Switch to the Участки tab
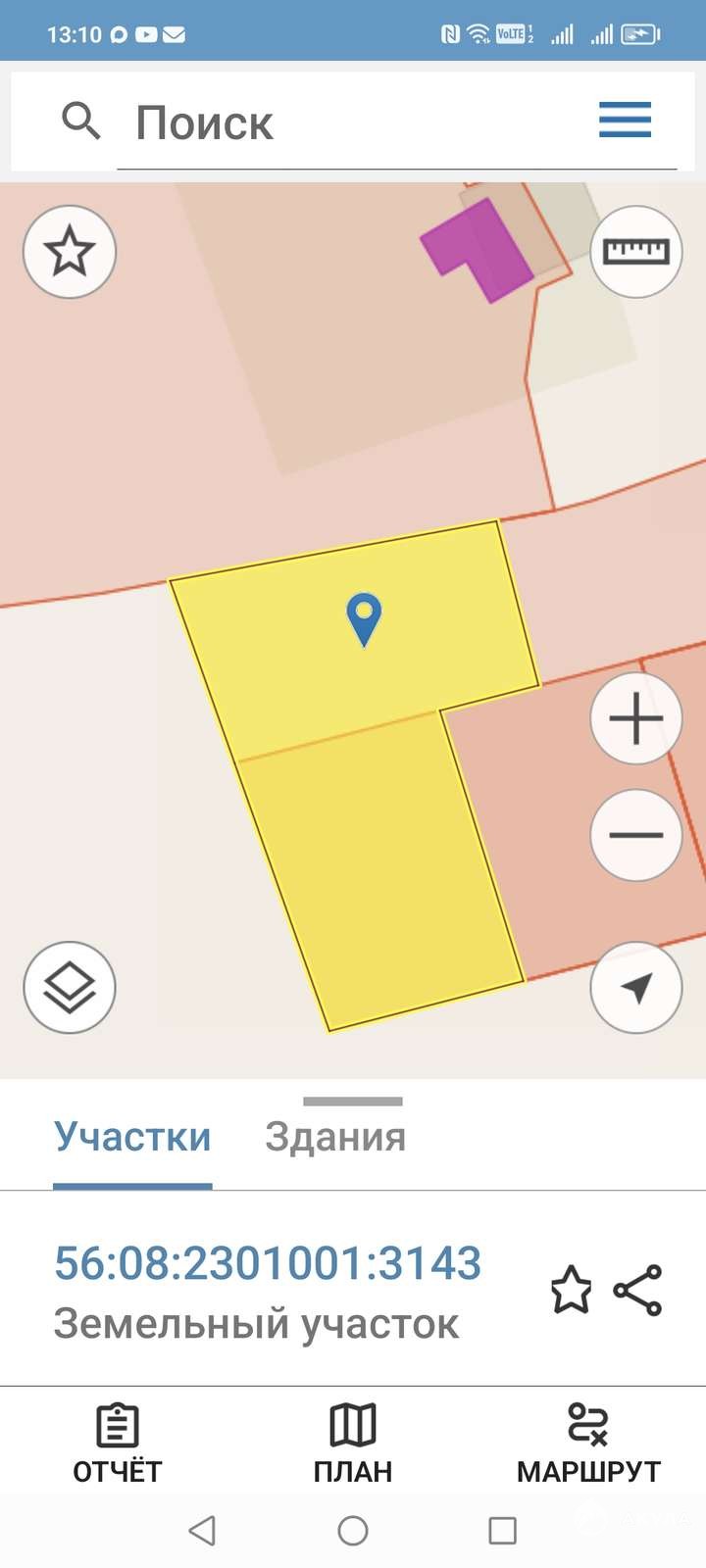 click(132, 1137)
